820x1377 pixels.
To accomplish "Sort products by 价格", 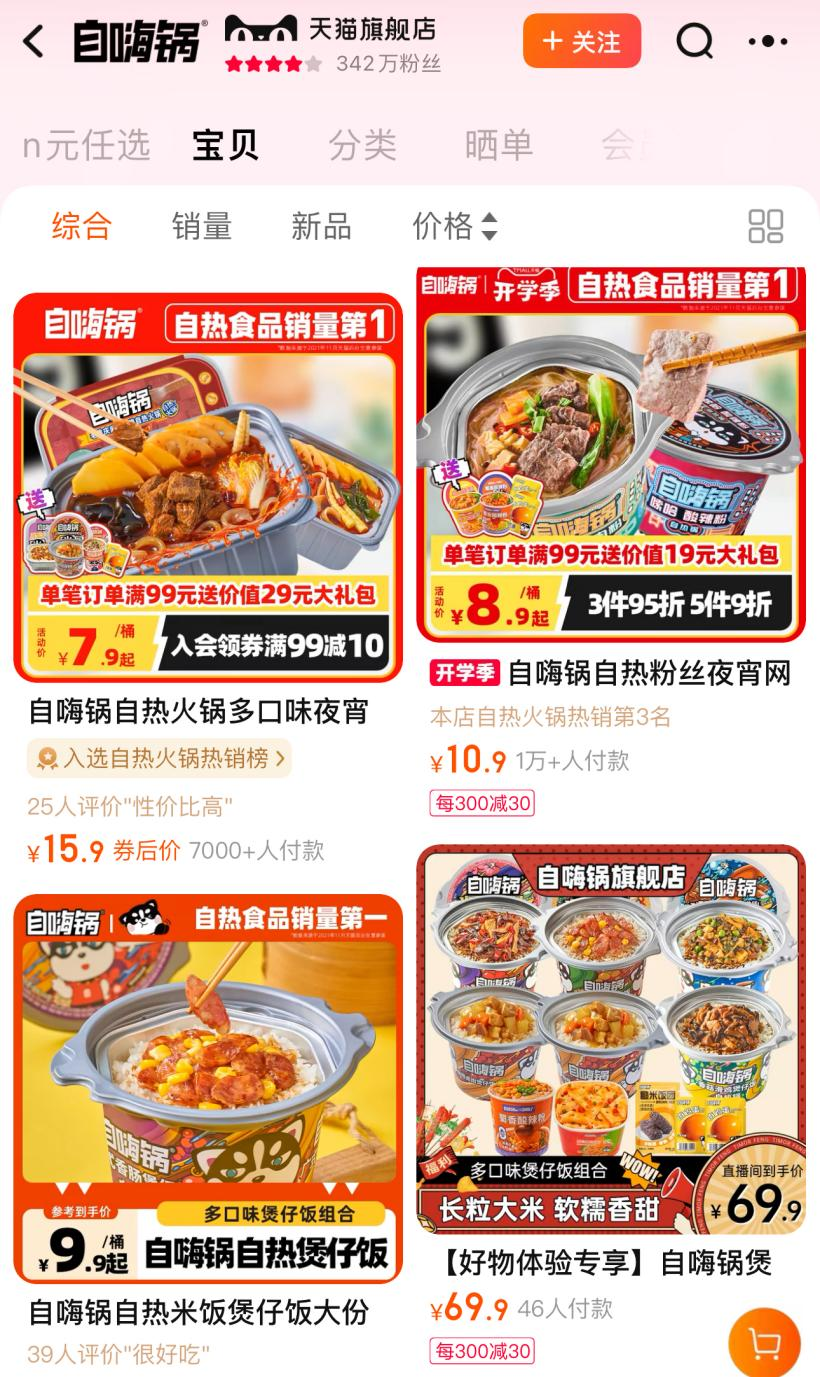I will [x=454, y=226].
